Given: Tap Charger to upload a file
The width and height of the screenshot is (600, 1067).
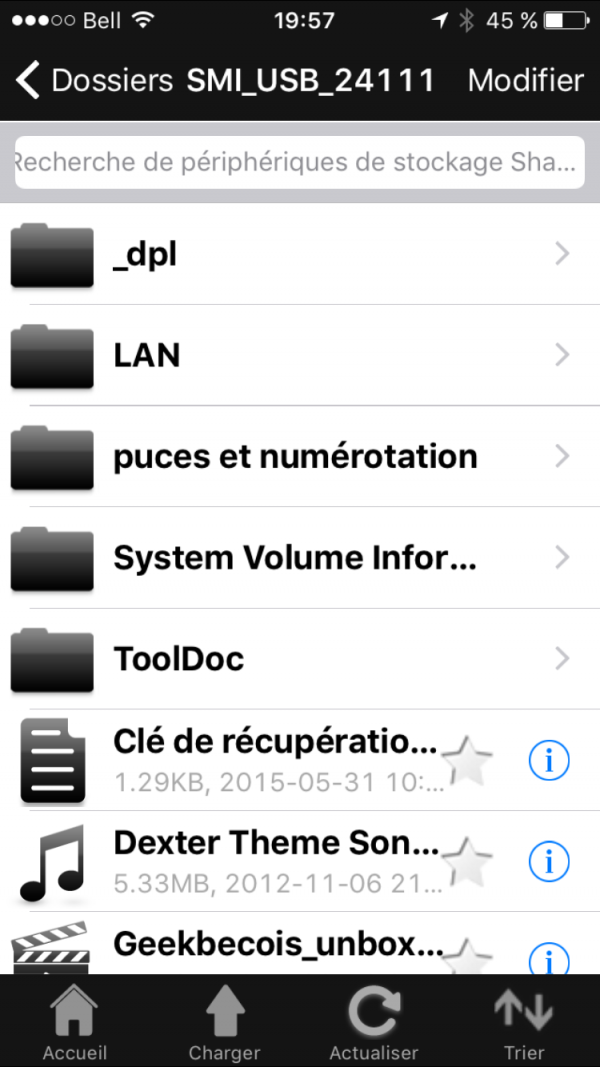Looking at the screenshot, I should click(224, 1022).
